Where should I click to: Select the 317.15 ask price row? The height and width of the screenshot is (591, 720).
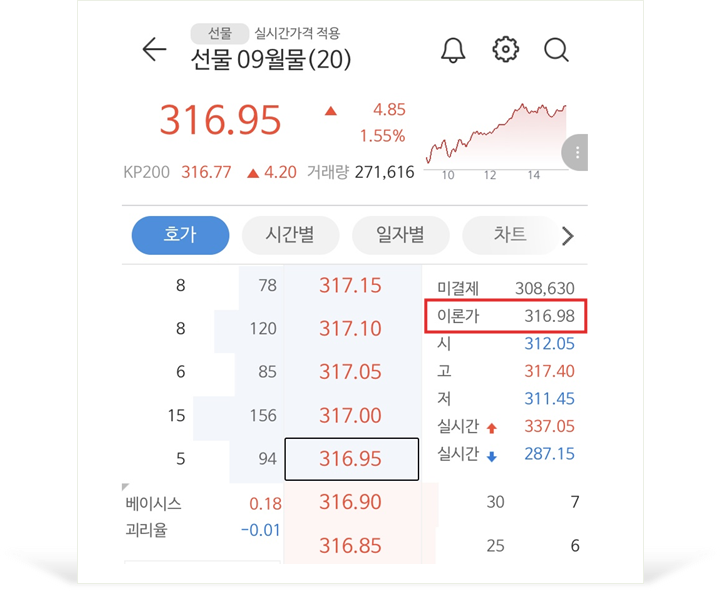coord(350,286)
